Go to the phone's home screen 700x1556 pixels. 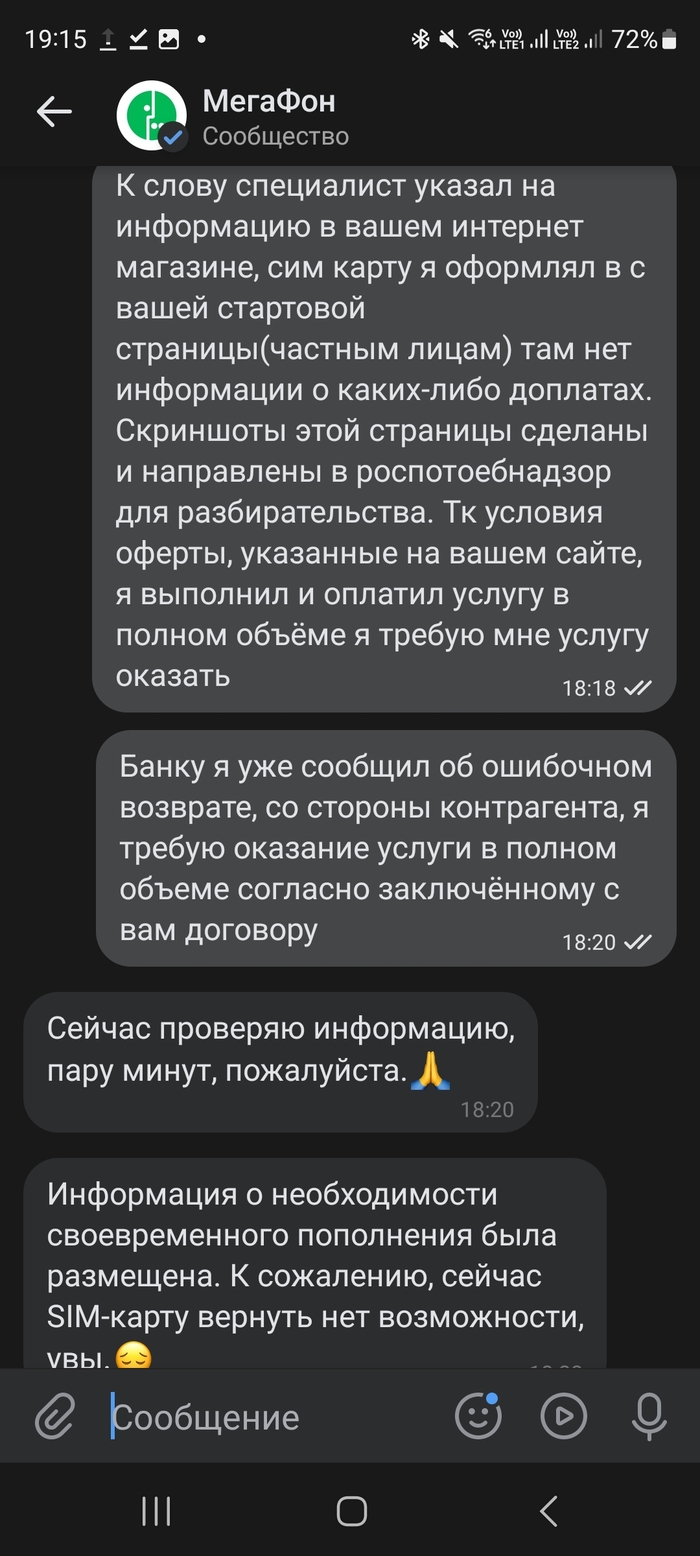click(x=351, y=1511)
